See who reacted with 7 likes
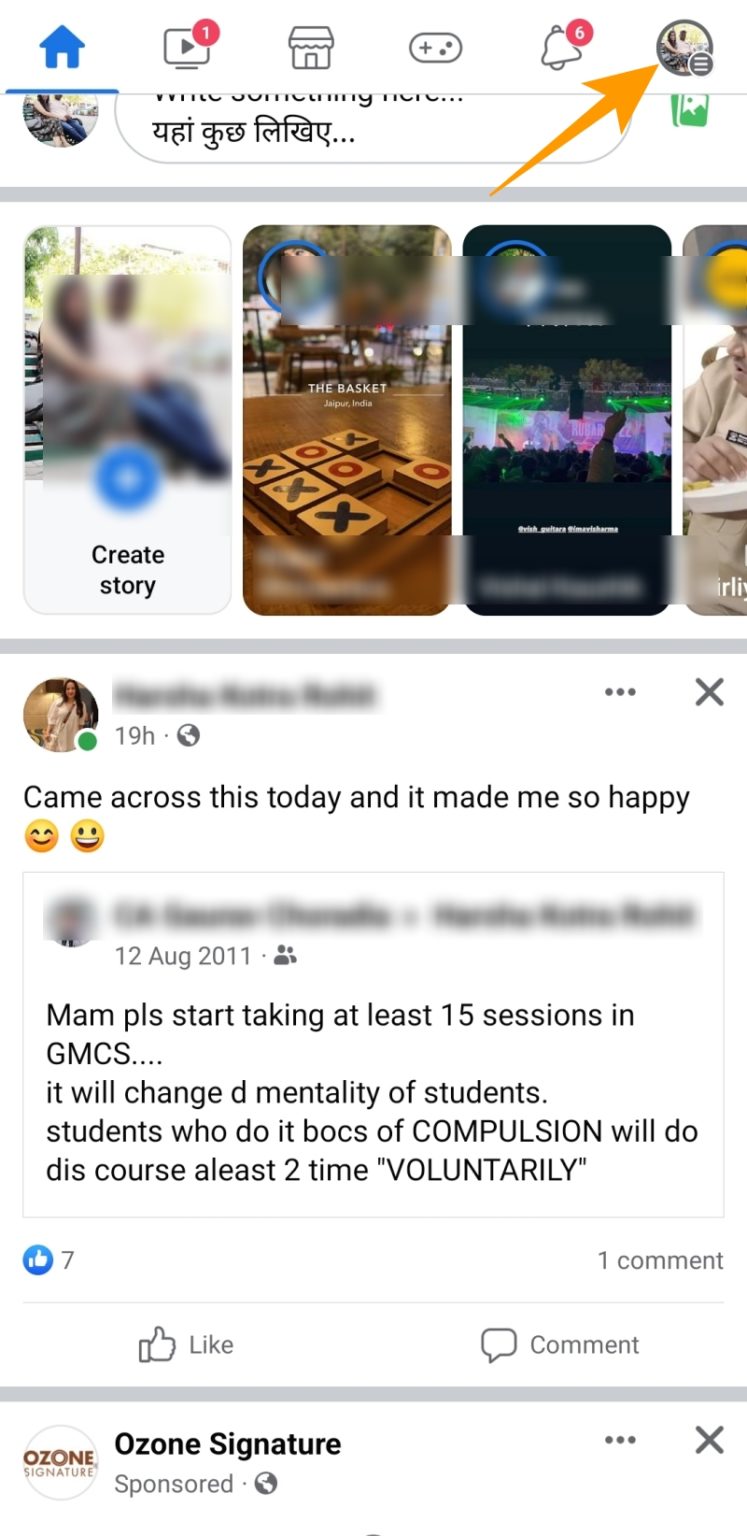The width and height of the screenshot is (747, 1536). click(x=50, y=1260)
